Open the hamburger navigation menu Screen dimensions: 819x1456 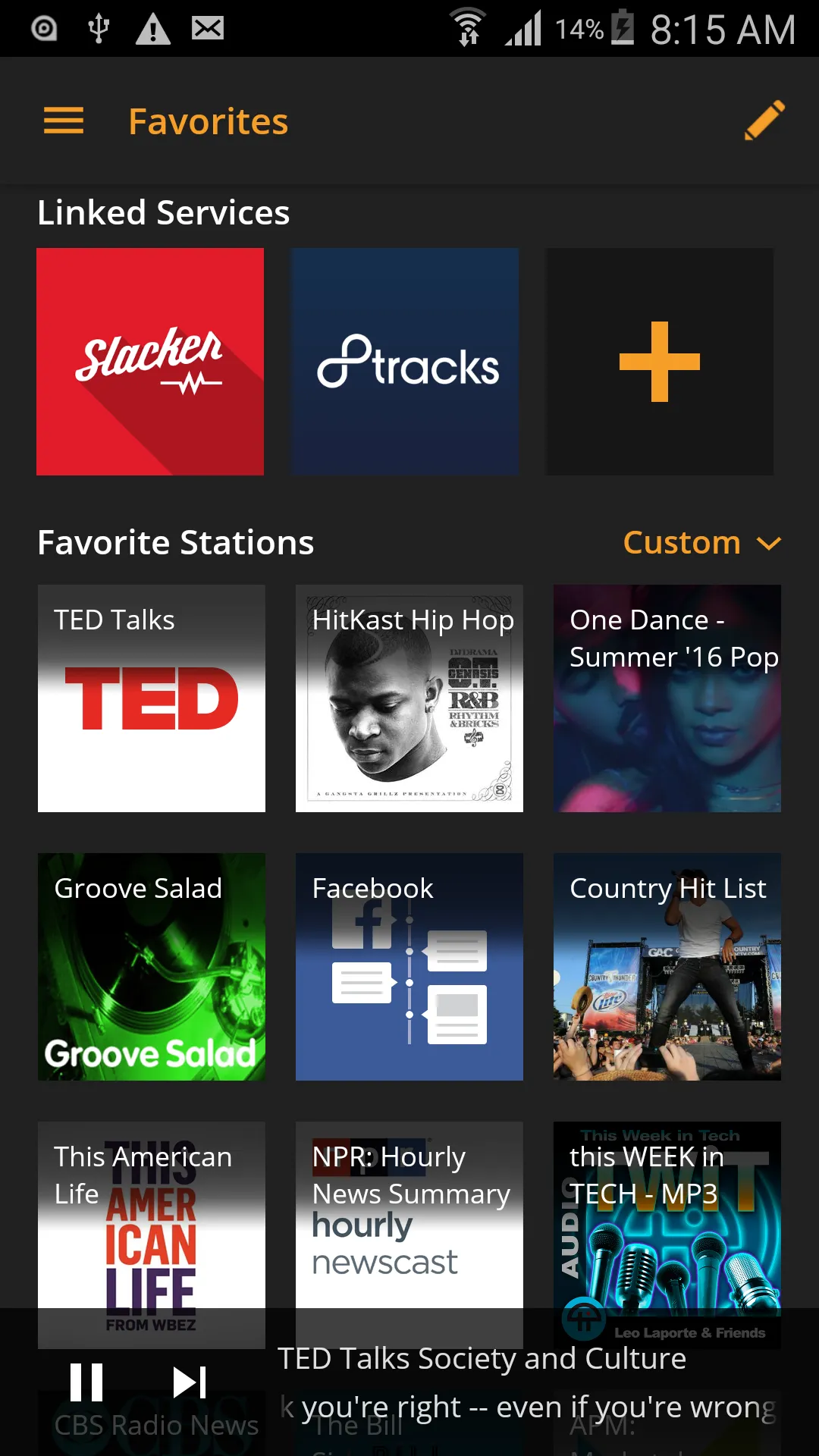[64, 121]
